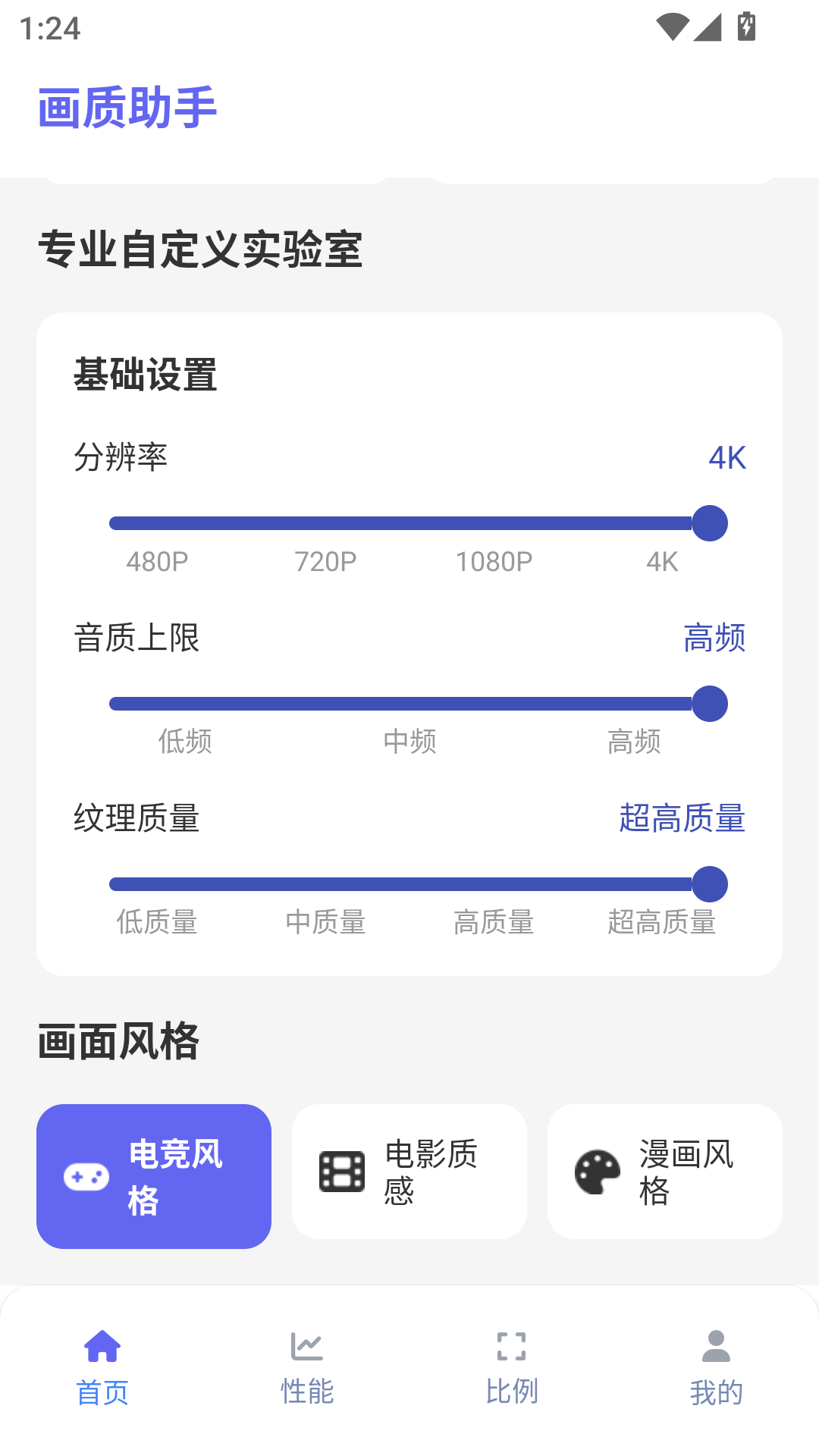Click the resolution slider handle
This screenshot has width=819, height=1456.
pyautogui.click(x=709, y=522)
